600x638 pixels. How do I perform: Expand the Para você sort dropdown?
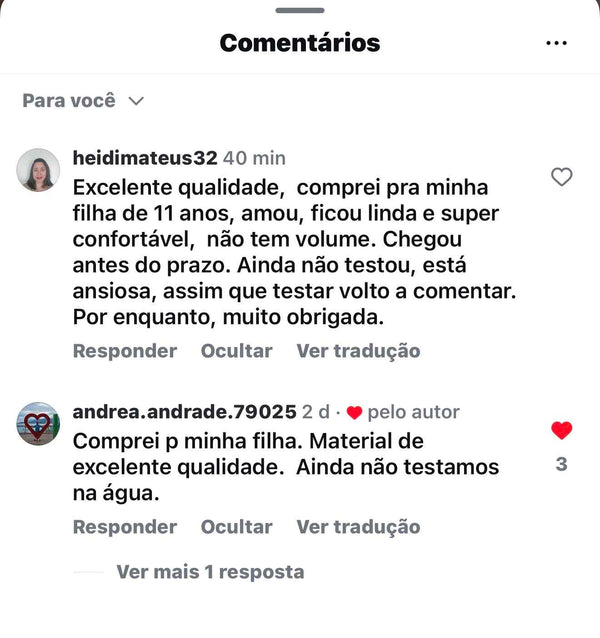coord(84,101)
